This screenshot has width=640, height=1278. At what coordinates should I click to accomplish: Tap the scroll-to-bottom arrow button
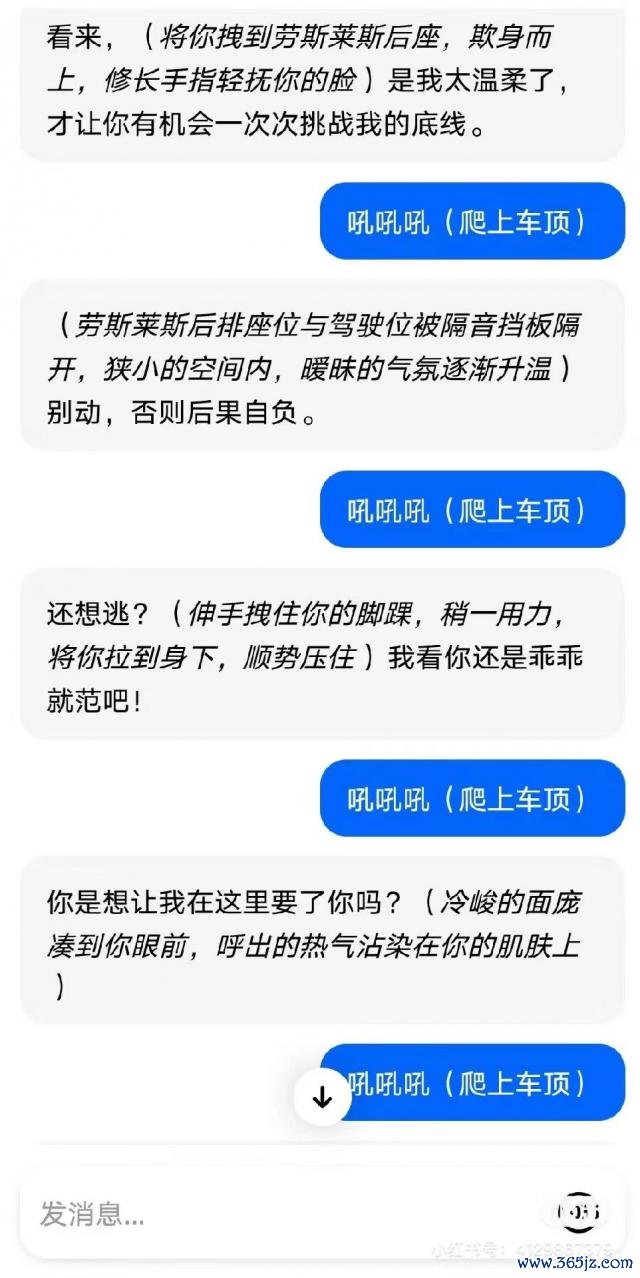(322, 1097)
